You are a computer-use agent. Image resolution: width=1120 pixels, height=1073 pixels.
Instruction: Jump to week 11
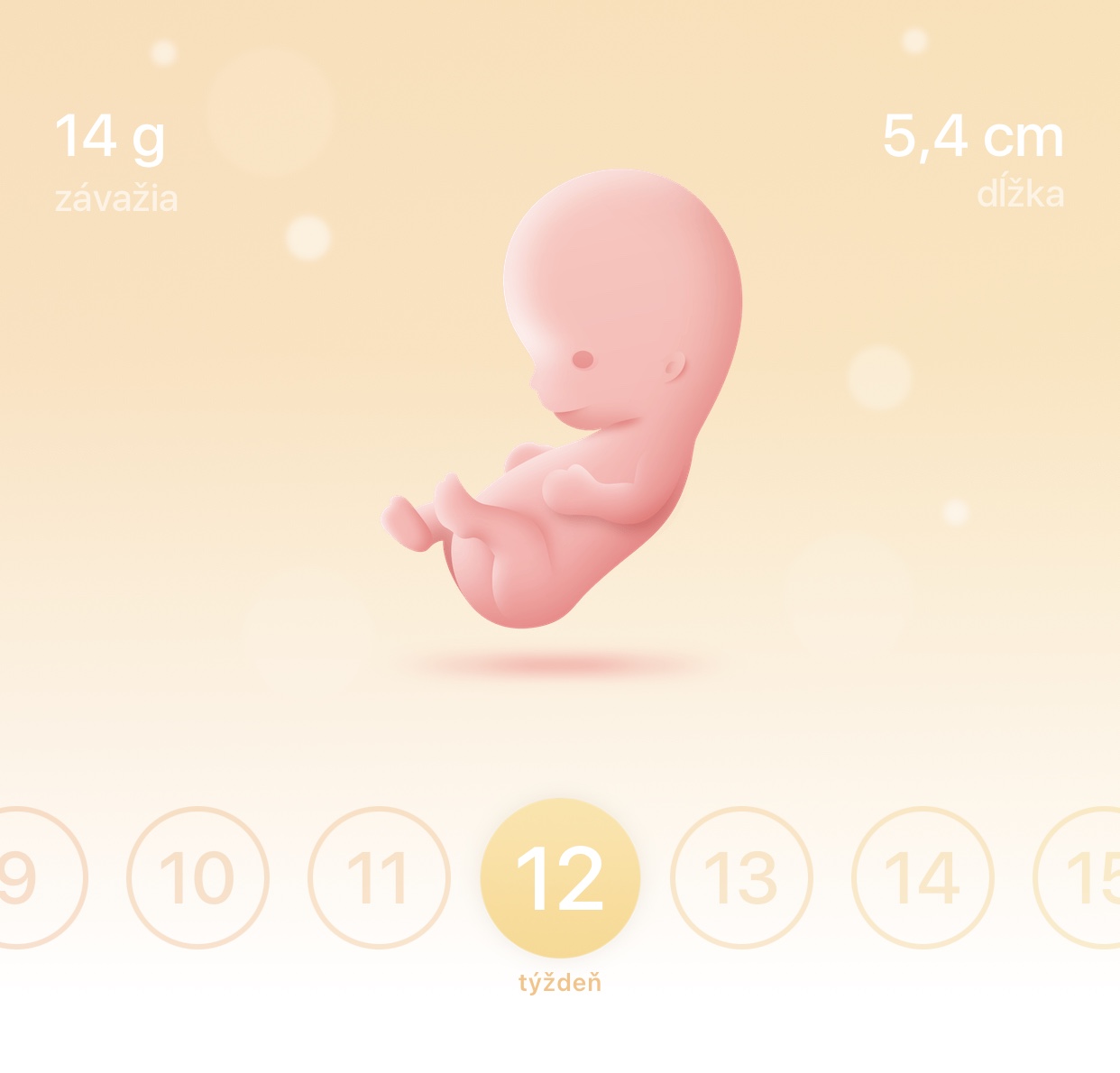pyautogui.click(x=379, y=877)
